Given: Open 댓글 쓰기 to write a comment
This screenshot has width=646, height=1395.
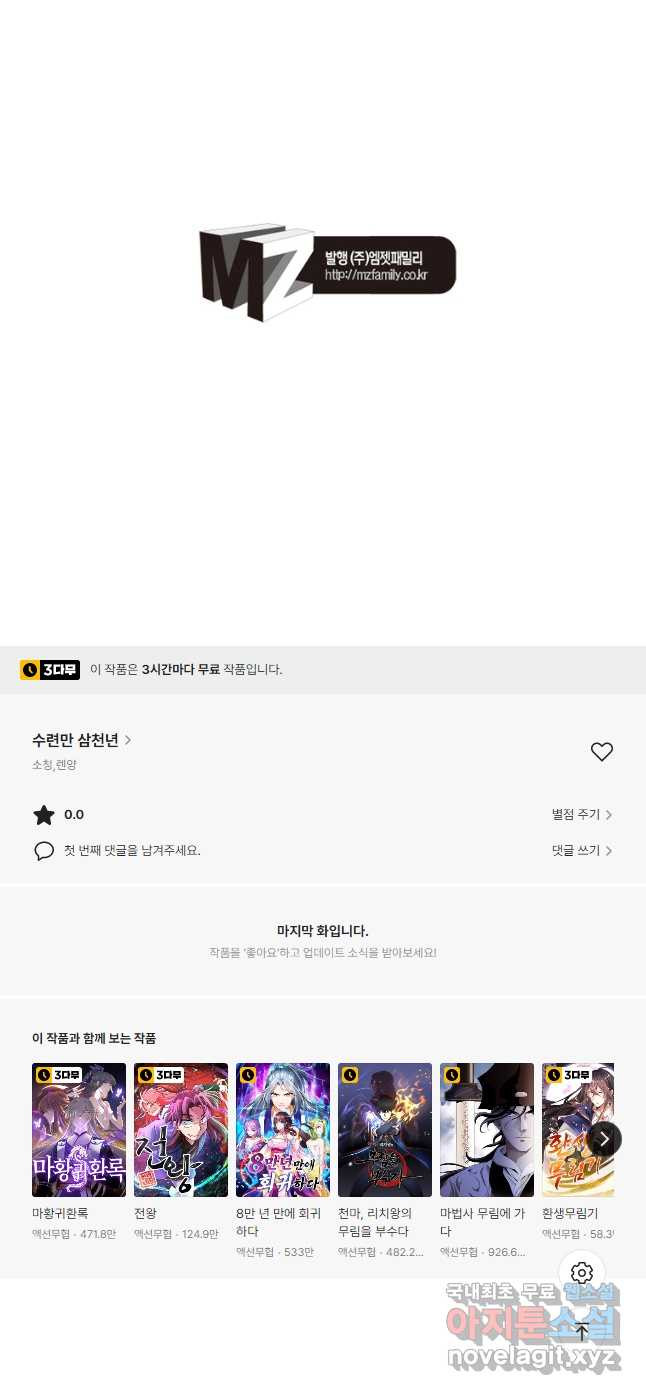Looking at the screenshot, I should pos(581,850).
